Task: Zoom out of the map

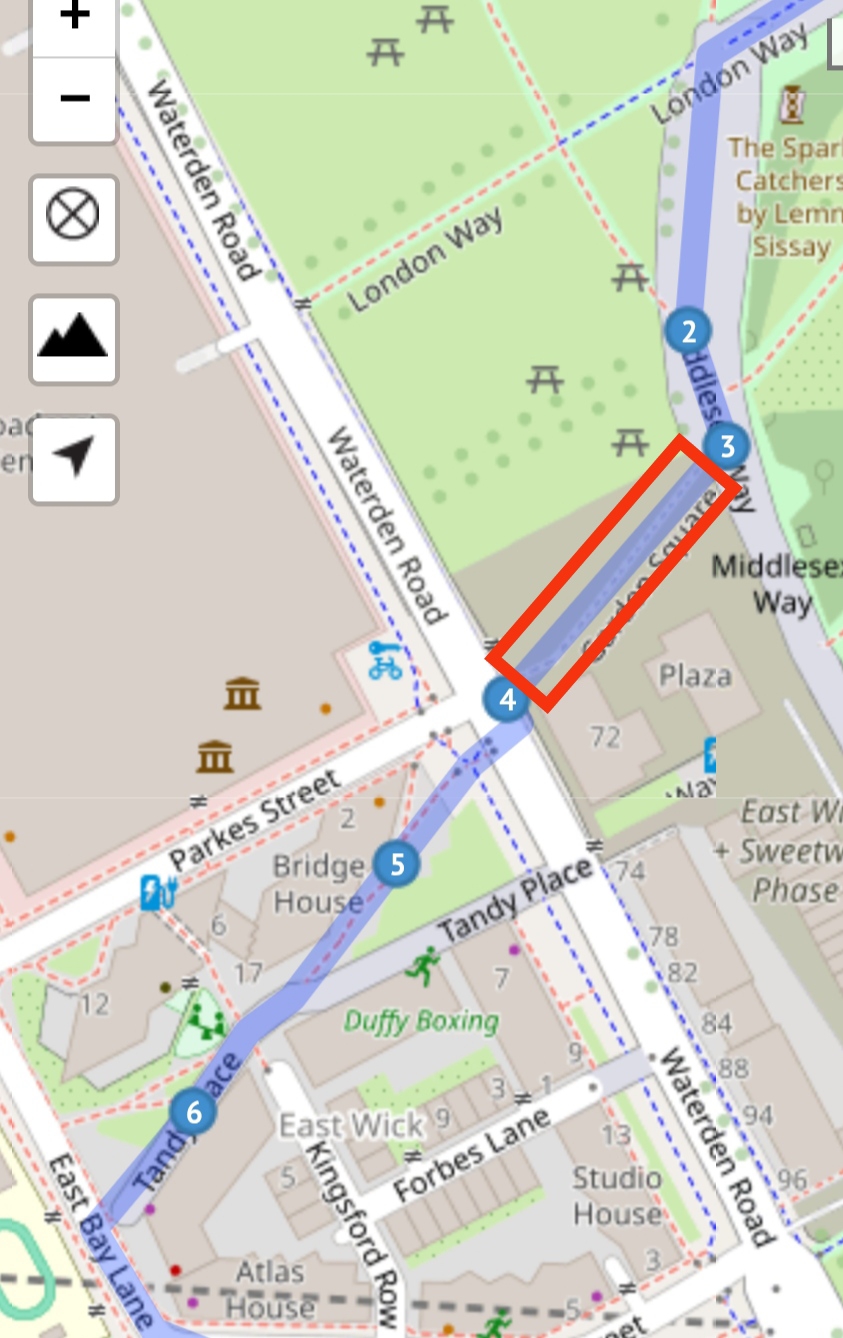Action: [74, 98]
